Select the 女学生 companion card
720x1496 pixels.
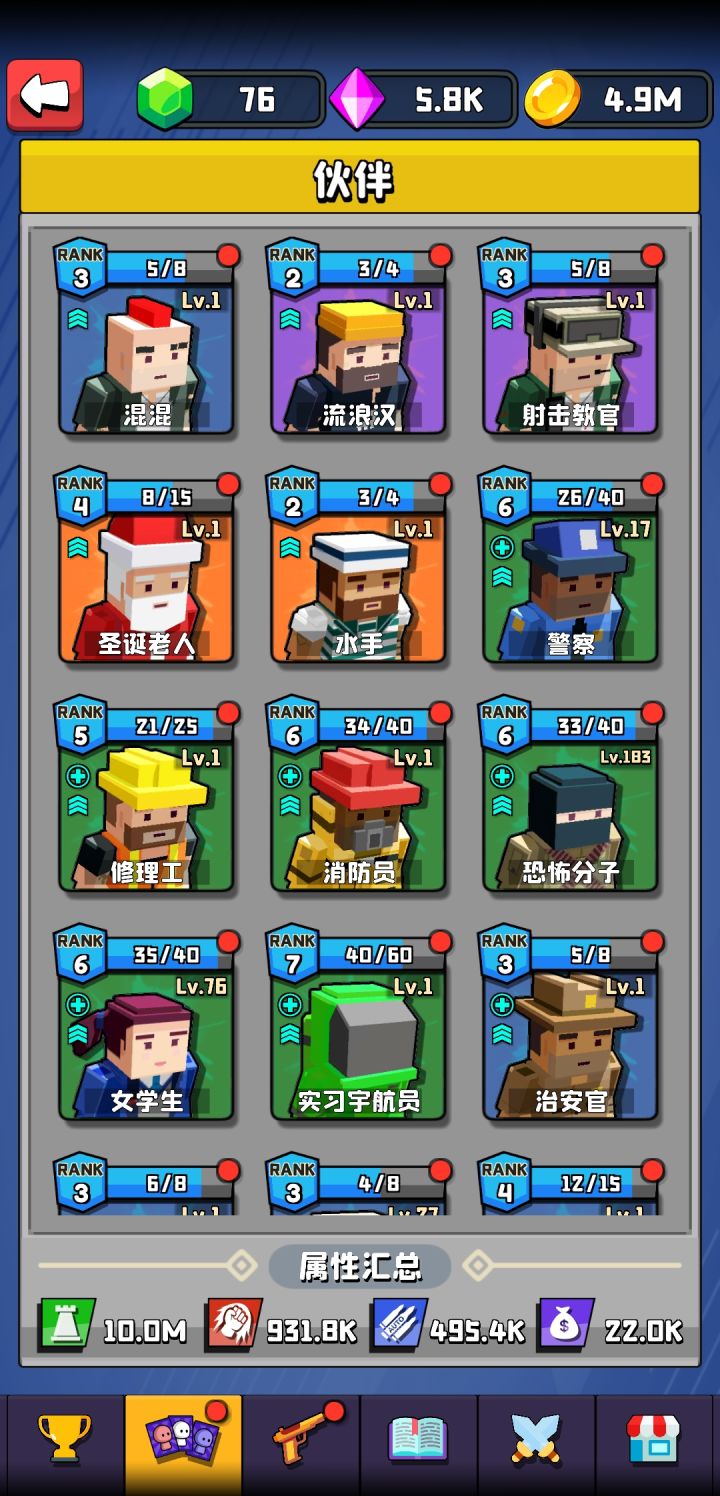click(x=146, y=1025)
